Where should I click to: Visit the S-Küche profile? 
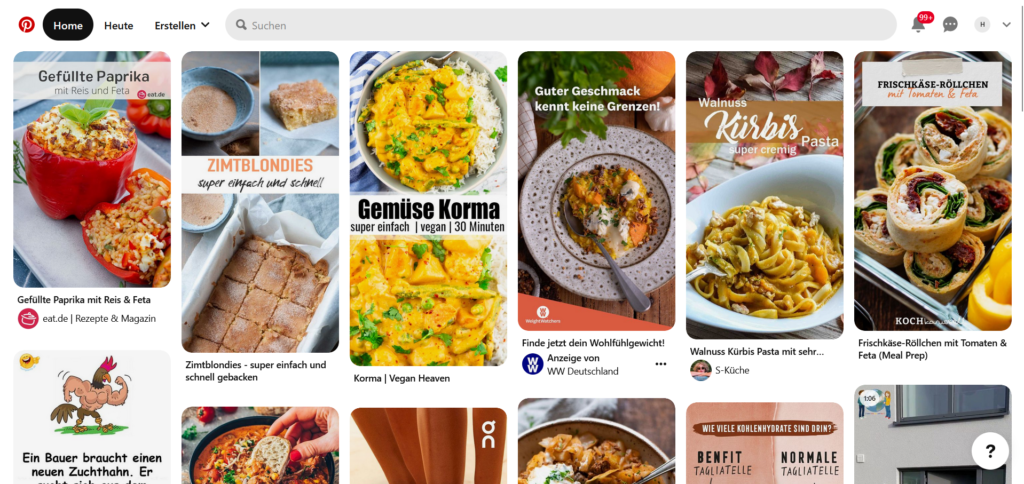[x=733, y=370]
